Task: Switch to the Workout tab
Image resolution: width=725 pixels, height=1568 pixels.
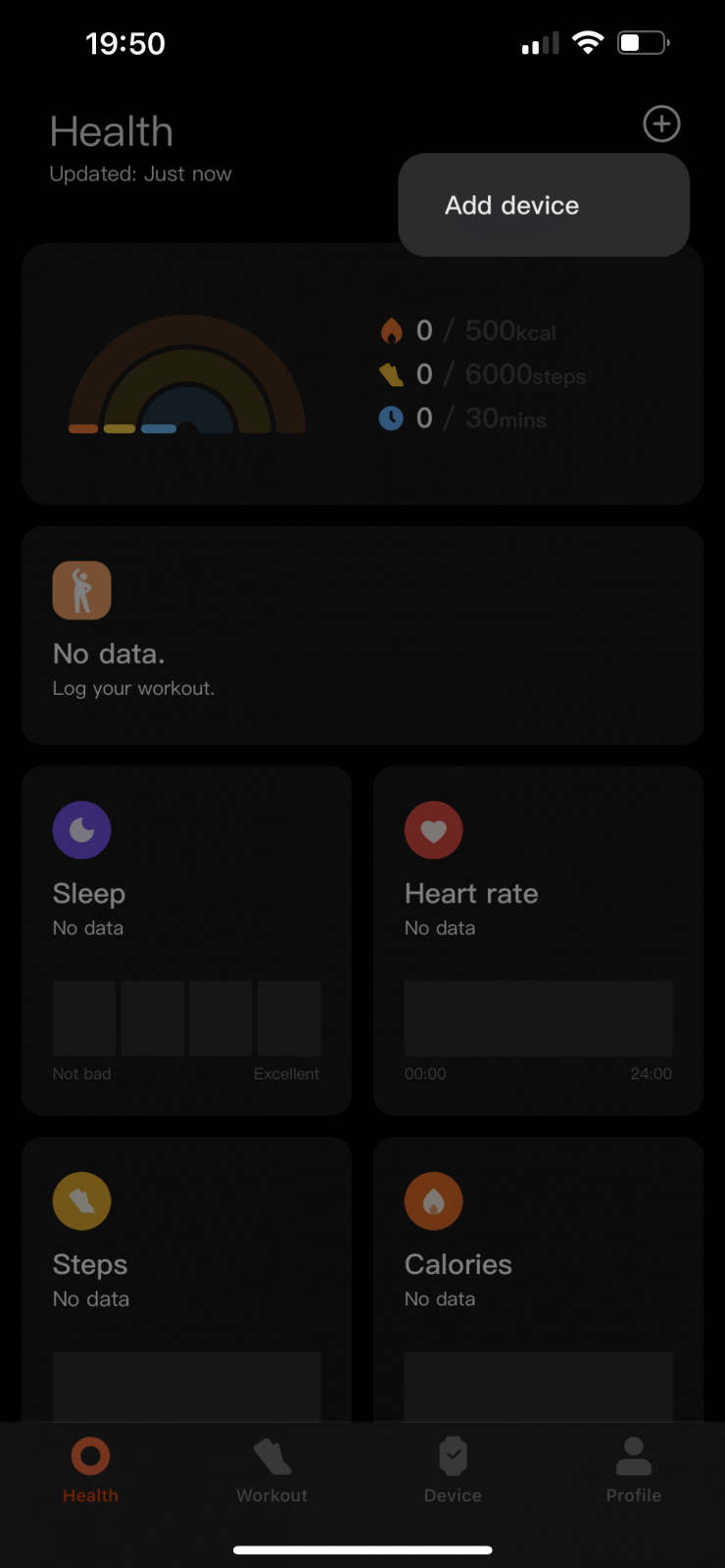Action: point(271,1470)
